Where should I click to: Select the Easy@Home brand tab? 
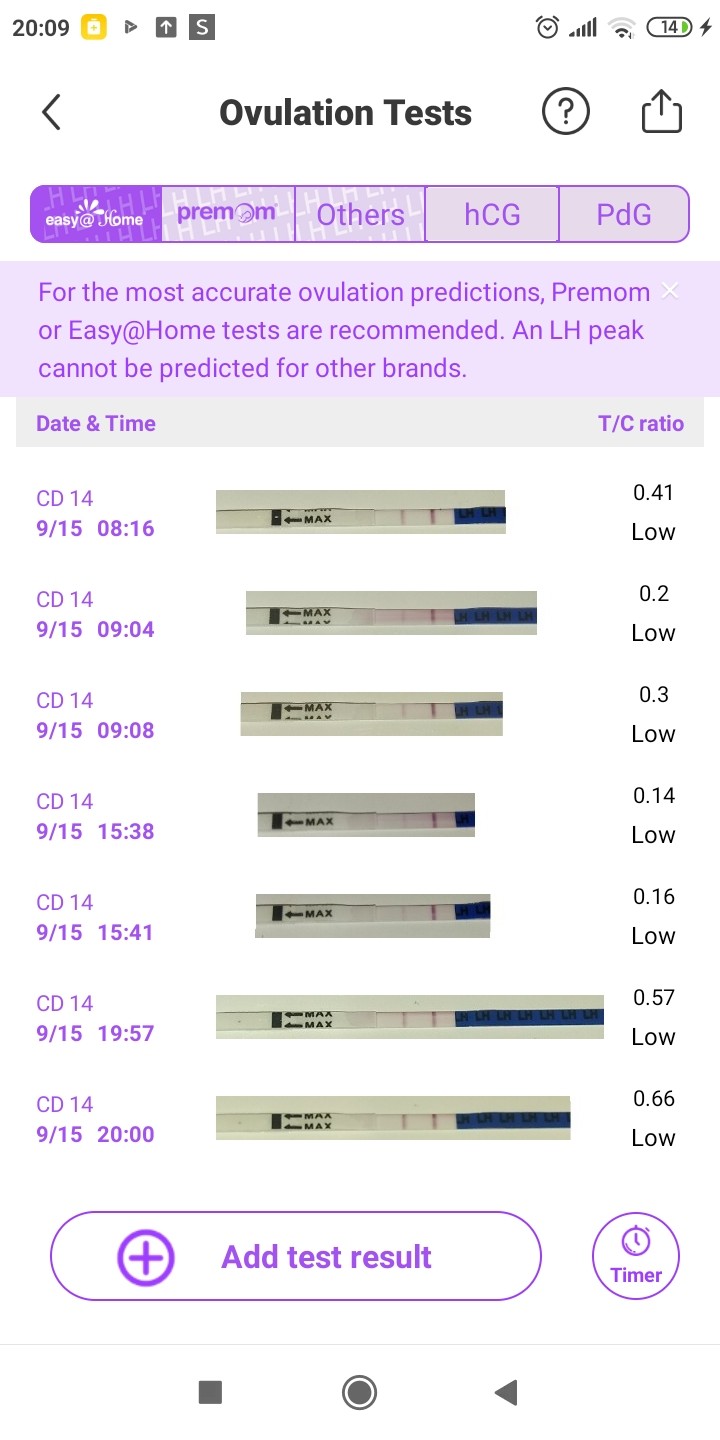point(96,214)
